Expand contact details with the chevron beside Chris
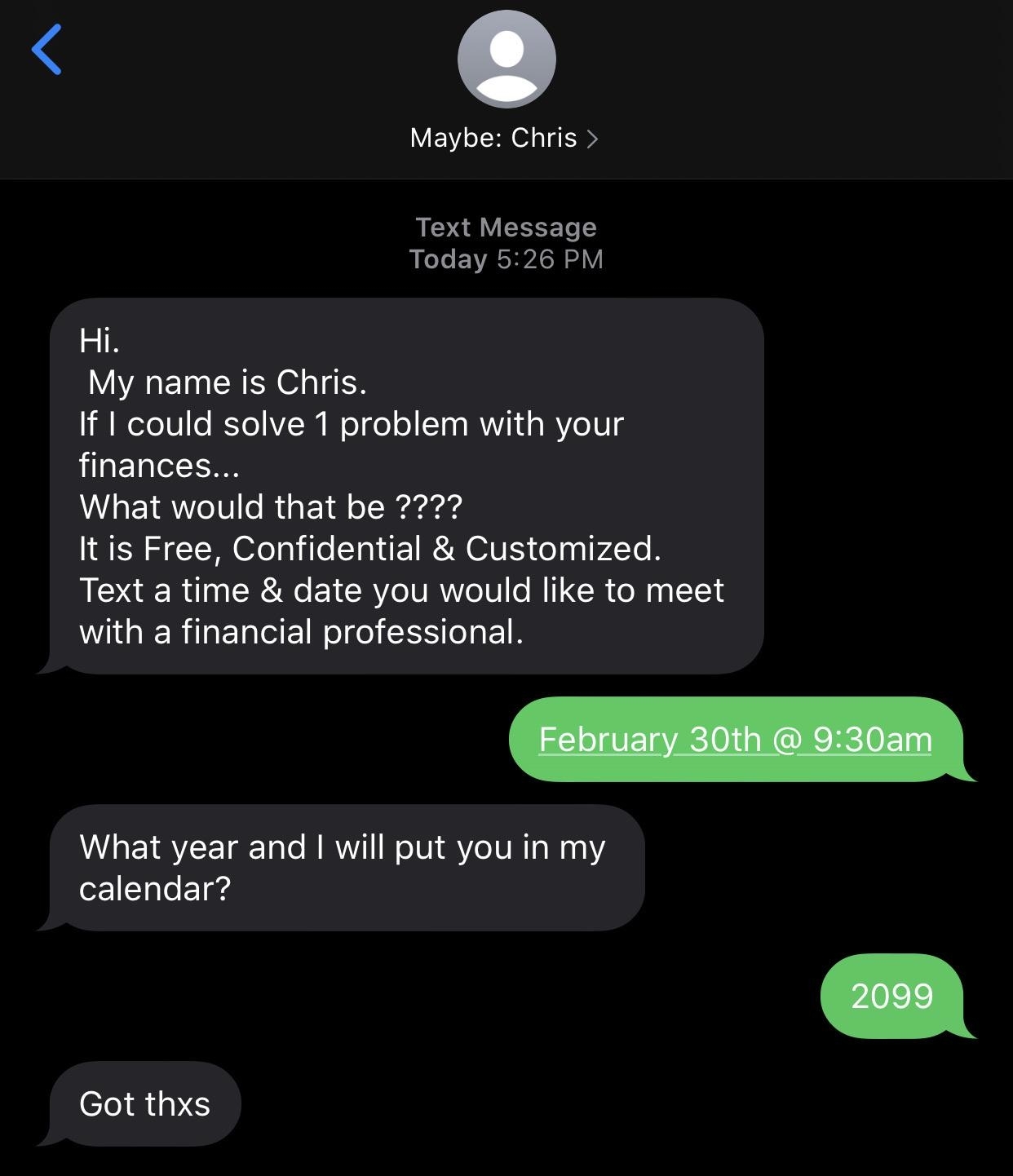 594,139
